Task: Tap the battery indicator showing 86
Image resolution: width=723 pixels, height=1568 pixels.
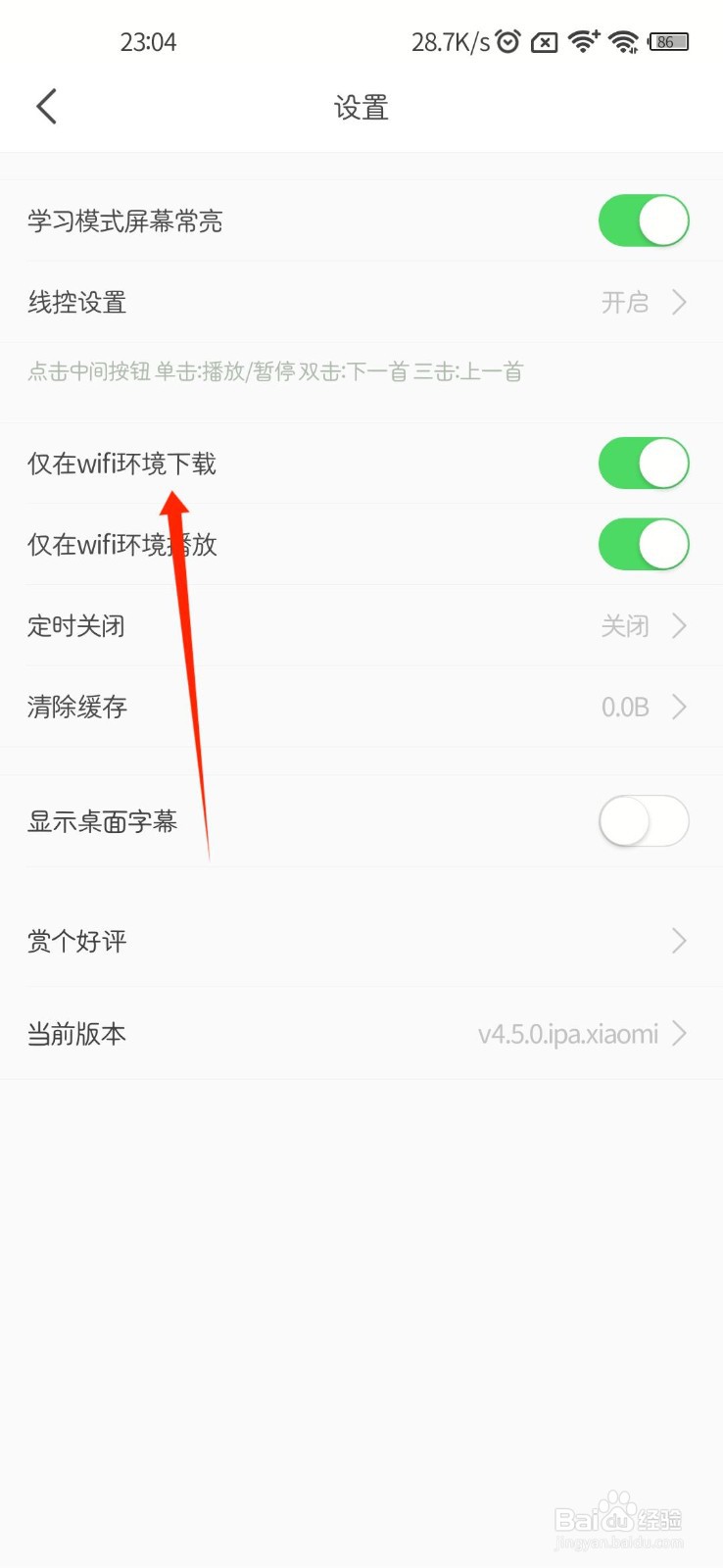Action: [x=668, y=42]
